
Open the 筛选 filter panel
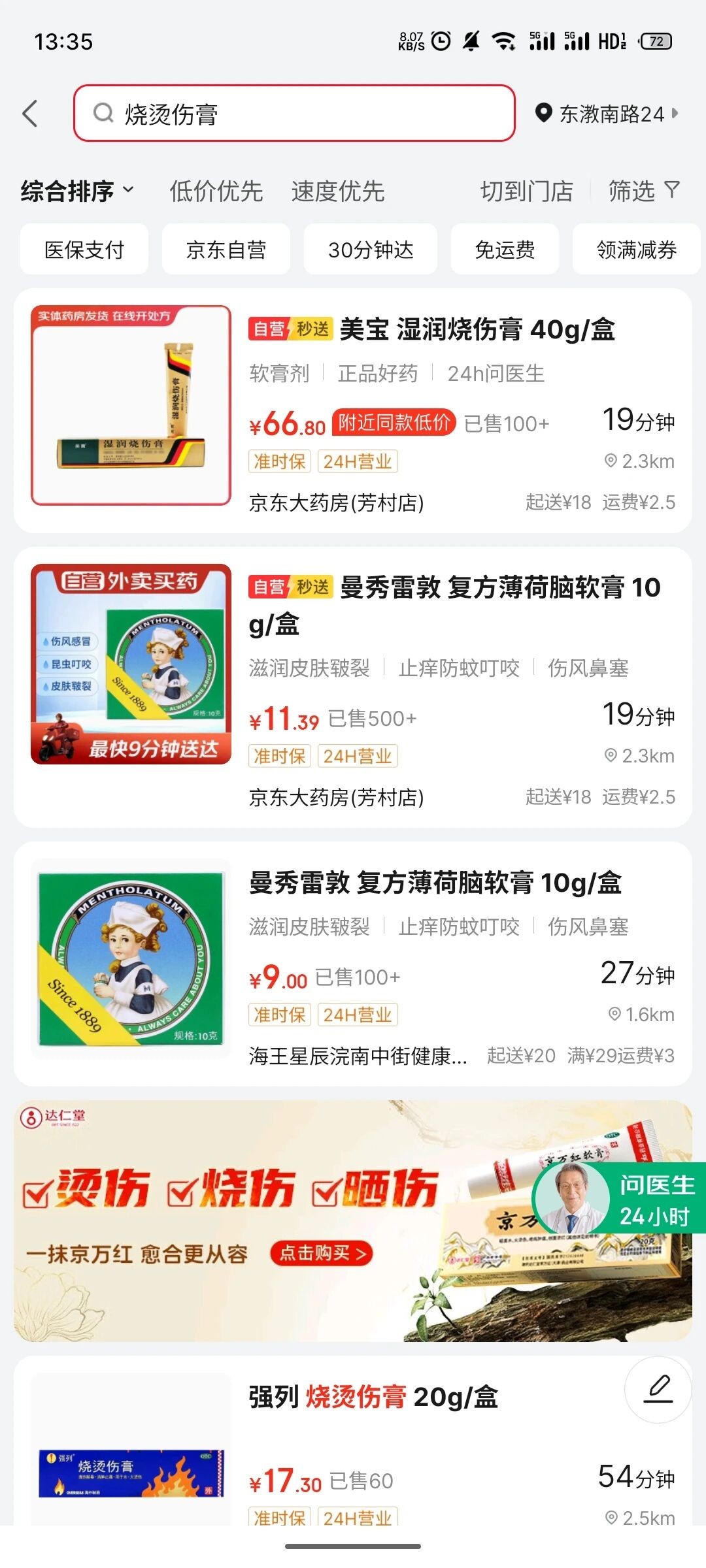tap(643, 191)
